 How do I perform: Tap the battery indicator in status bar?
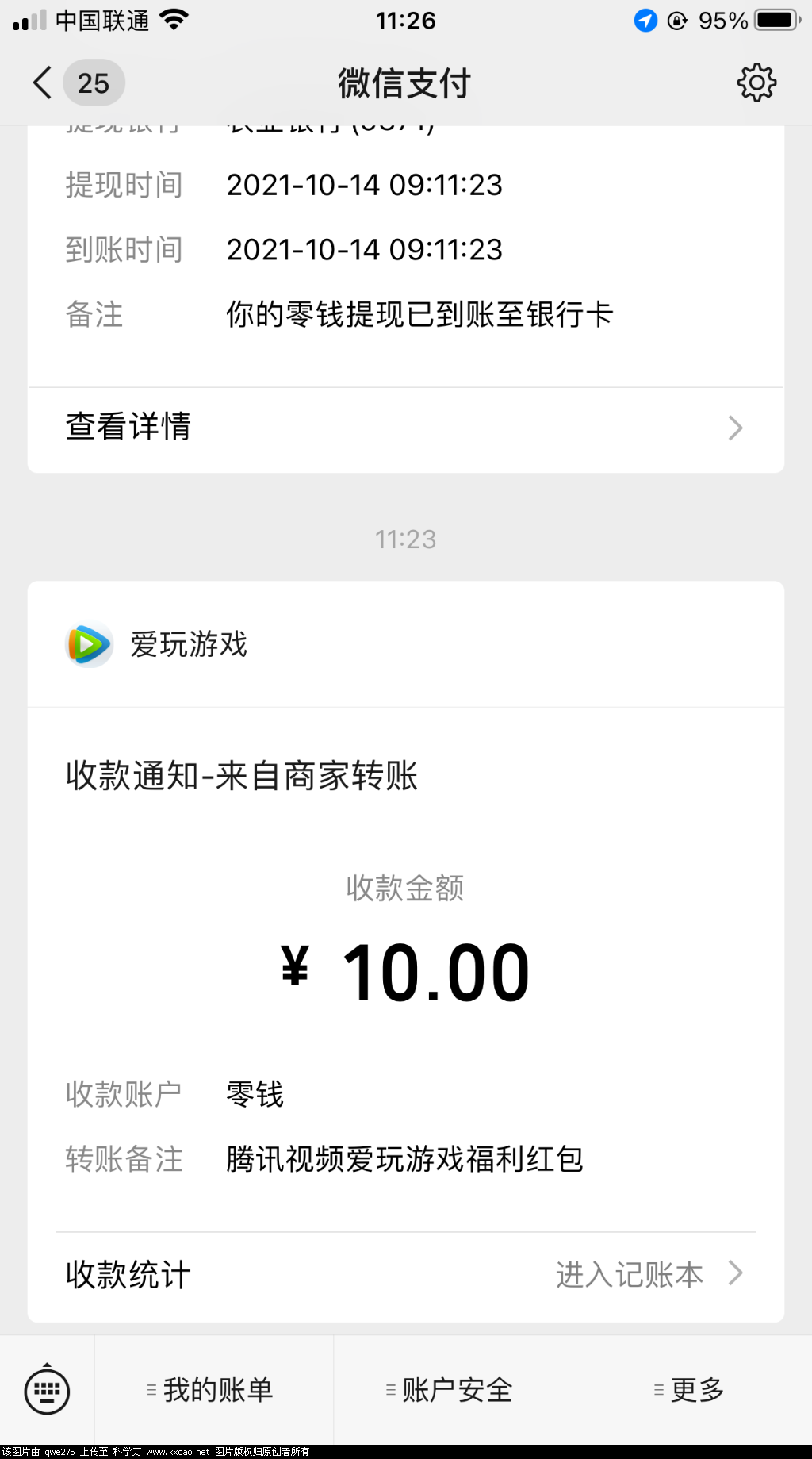click(773, 21)
